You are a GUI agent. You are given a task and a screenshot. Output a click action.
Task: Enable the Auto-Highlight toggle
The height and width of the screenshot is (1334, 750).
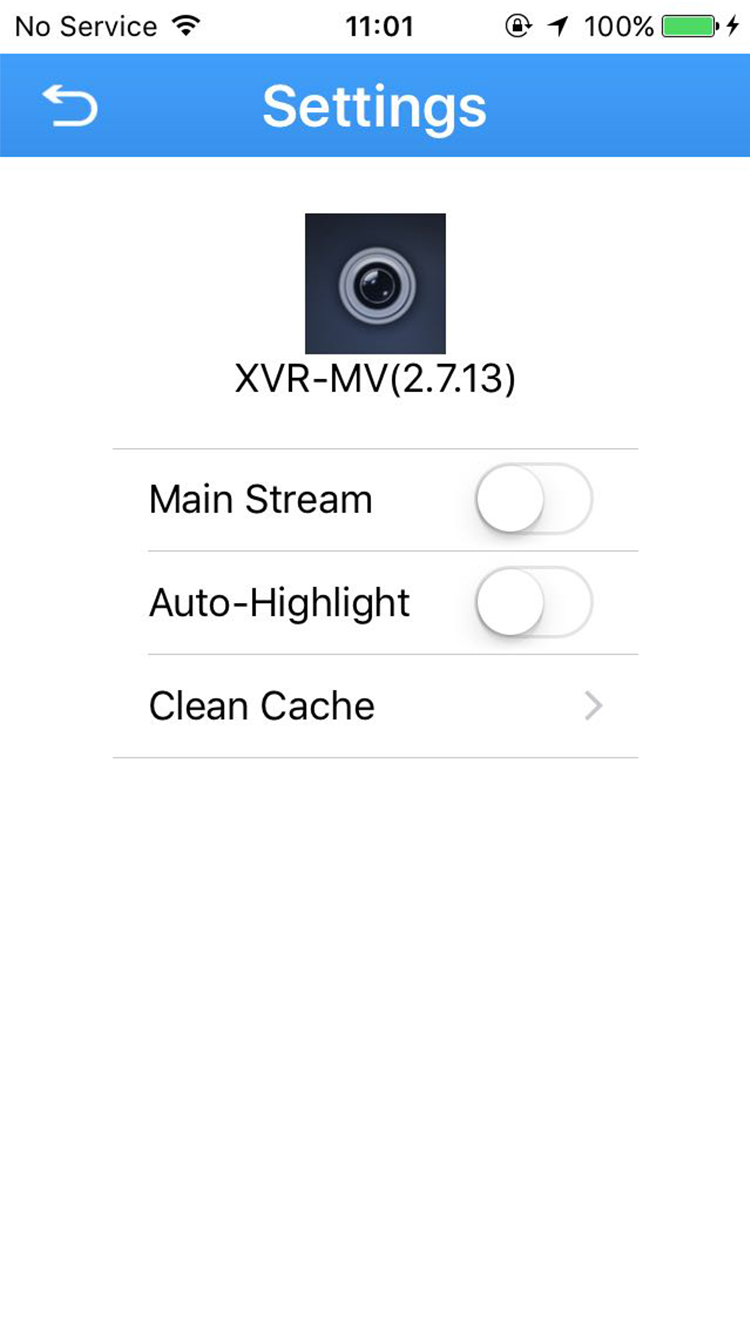[x=533, y=602]
